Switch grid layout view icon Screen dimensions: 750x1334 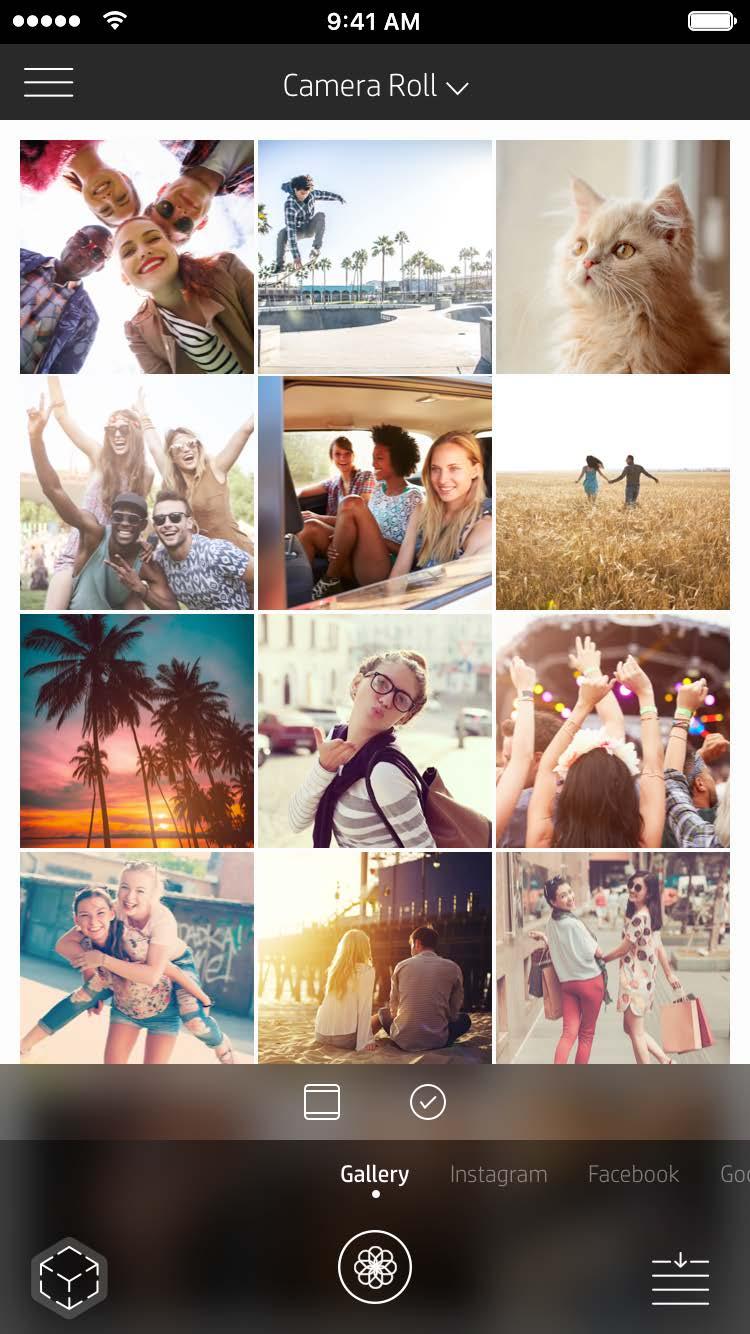coord(322,1102)
